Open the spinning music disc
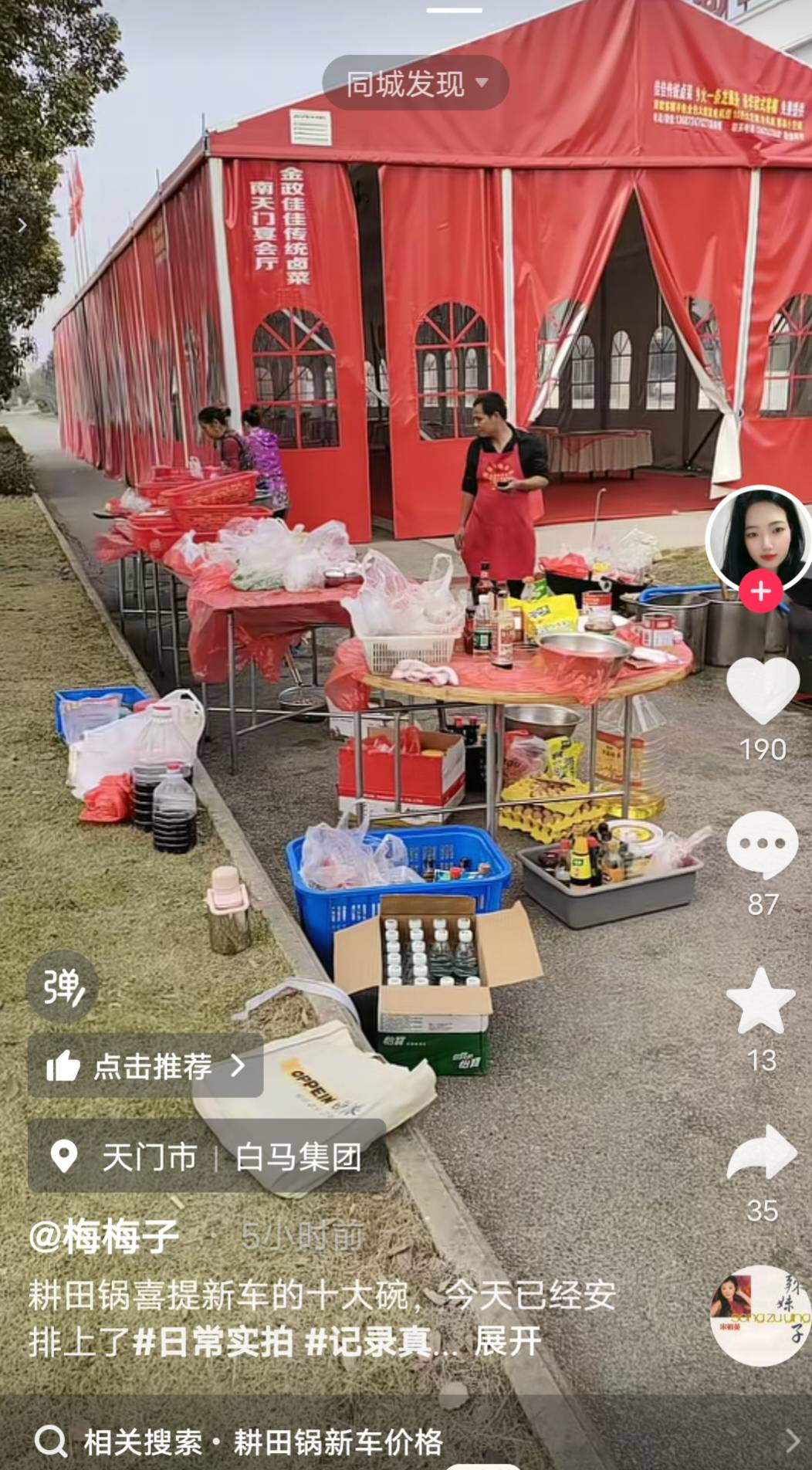This screenshot has height=1470, width=812. click(x=760, y=1316)
